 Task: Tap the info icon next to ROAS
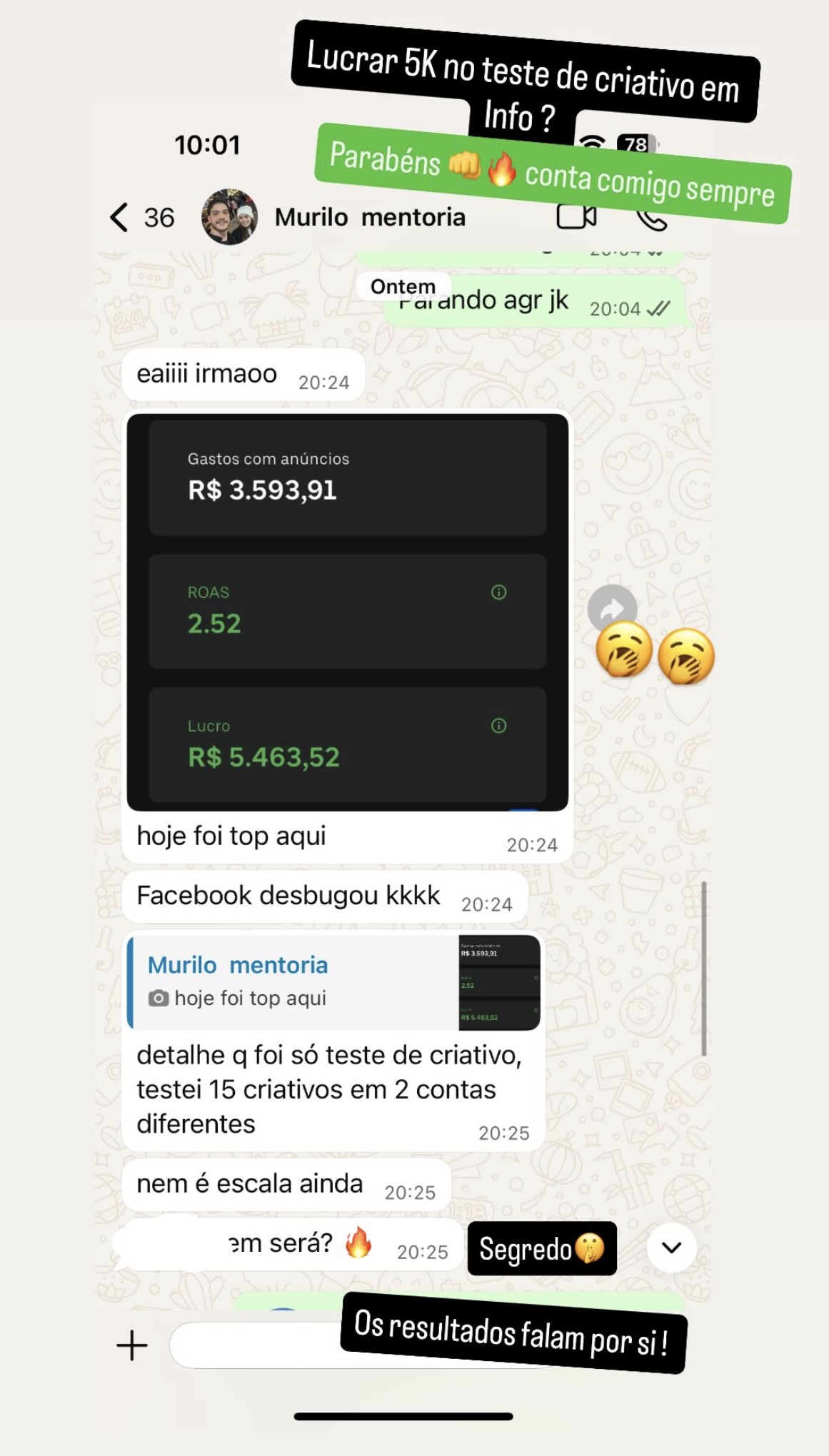tap(500, 592)
